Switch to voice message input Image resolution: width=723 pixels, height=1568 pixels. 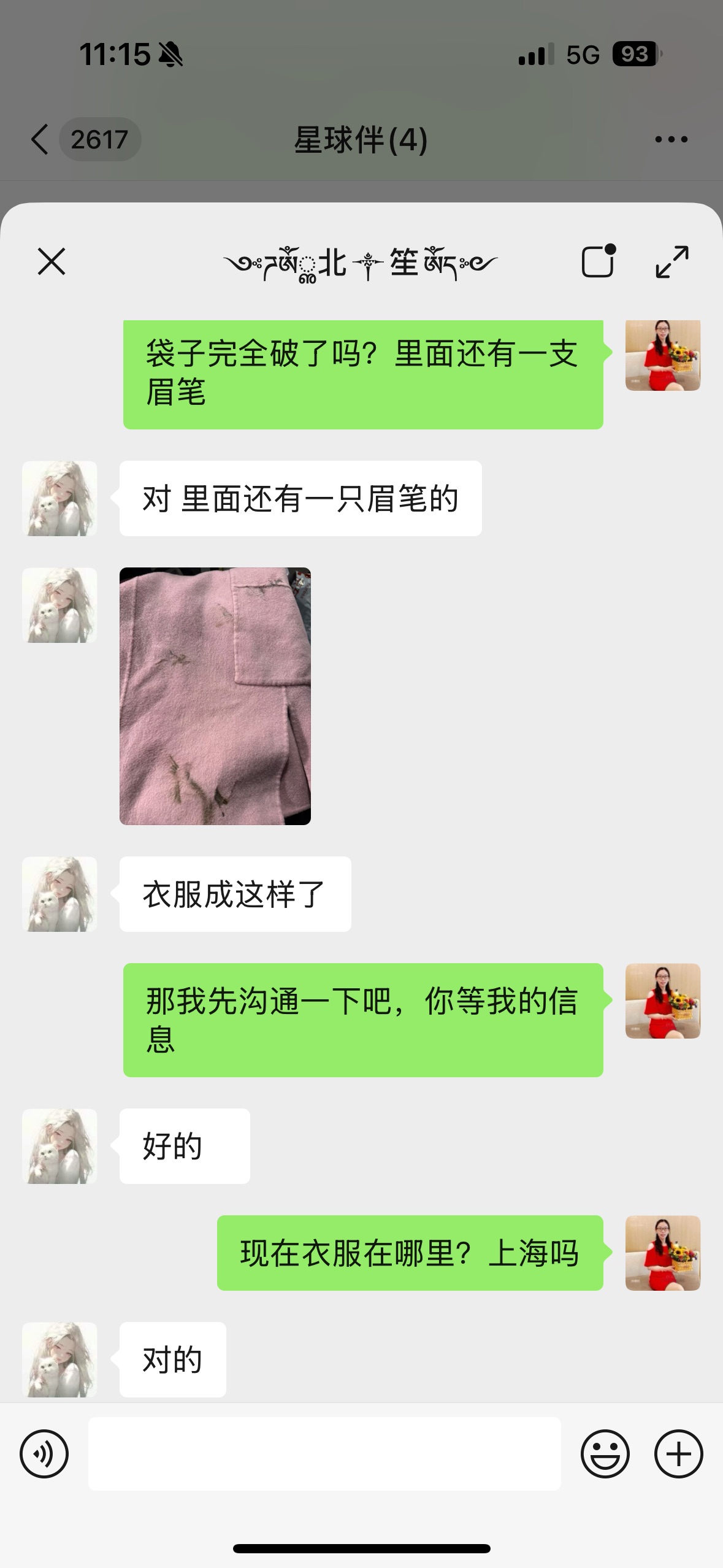(44, 1454)
